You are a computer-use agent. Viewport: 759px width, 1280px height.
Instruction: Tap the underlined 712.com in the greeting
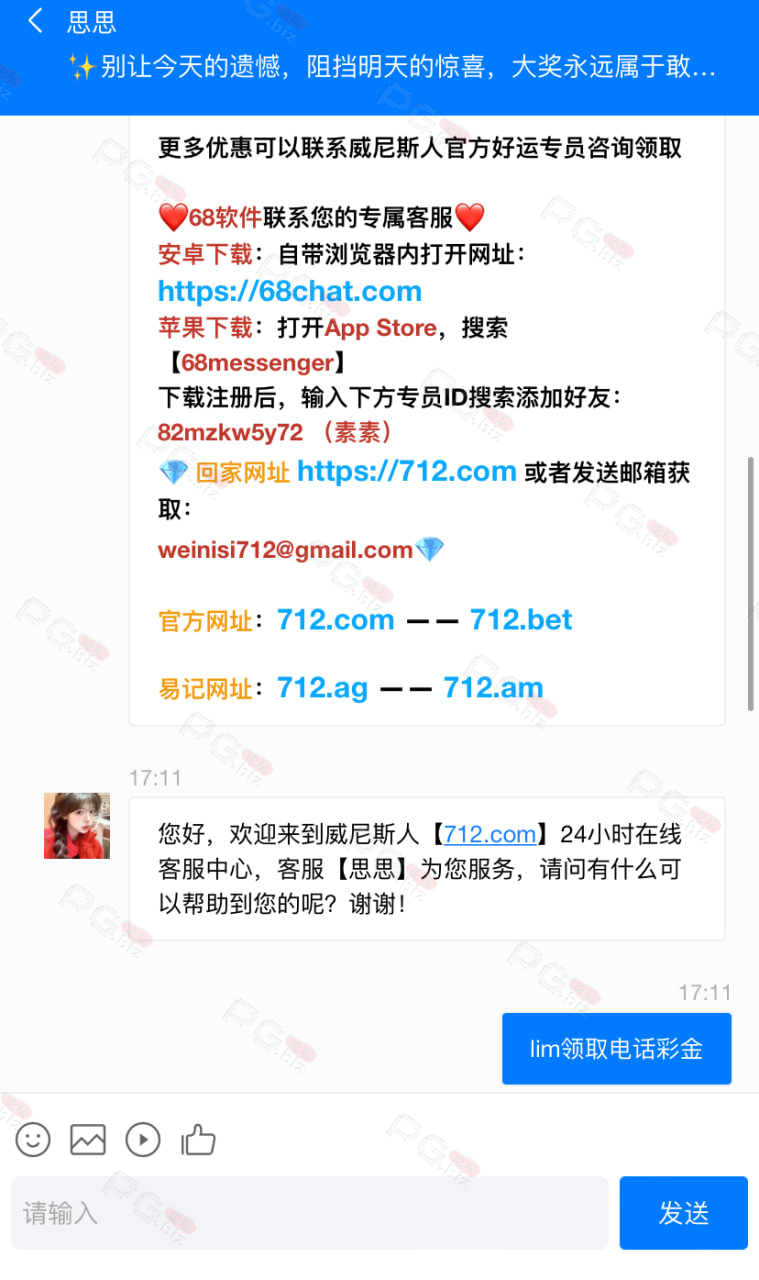pyautogui.click(x=490, y=834)
